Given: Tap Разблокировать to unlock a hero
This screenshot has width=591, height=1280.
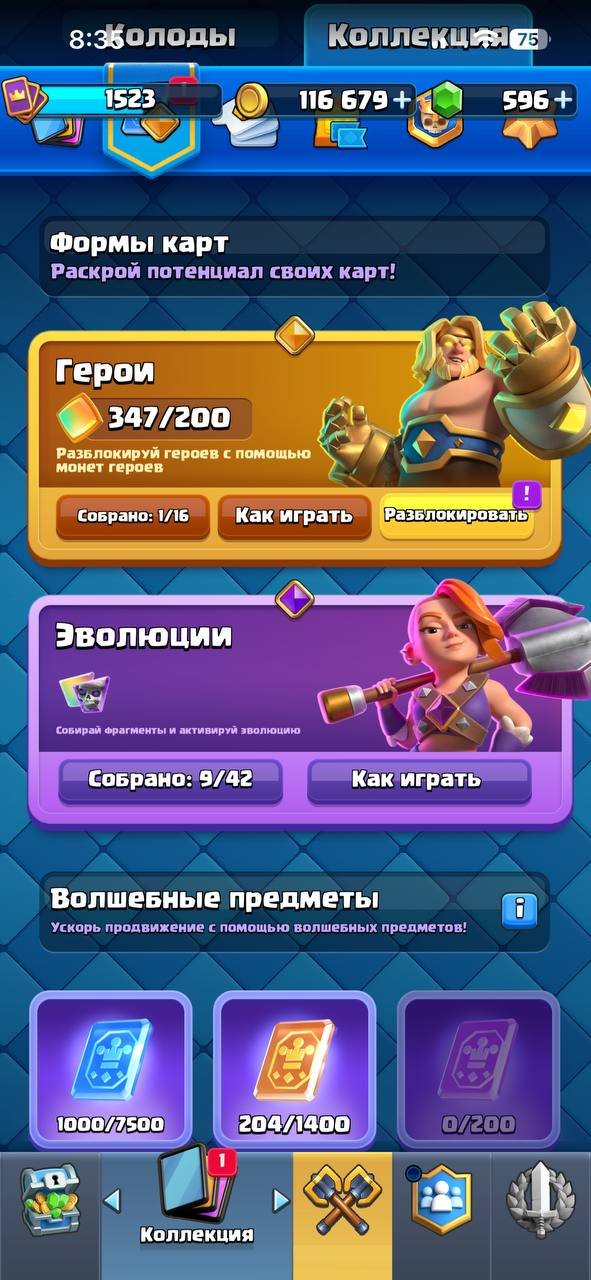Looking at the screenshot, I should tap(455, 516).
